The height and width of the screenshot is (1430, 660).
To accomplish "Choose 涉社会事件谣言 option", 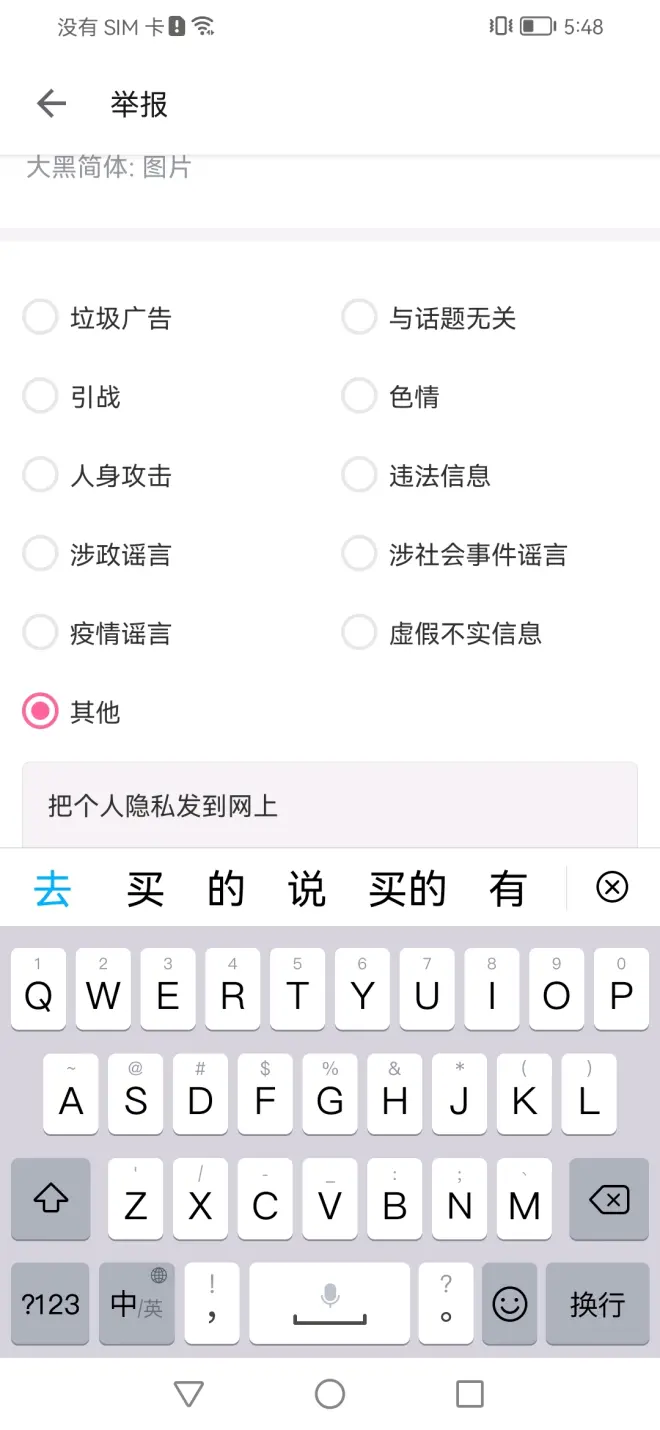I will [x=359, y=554].
